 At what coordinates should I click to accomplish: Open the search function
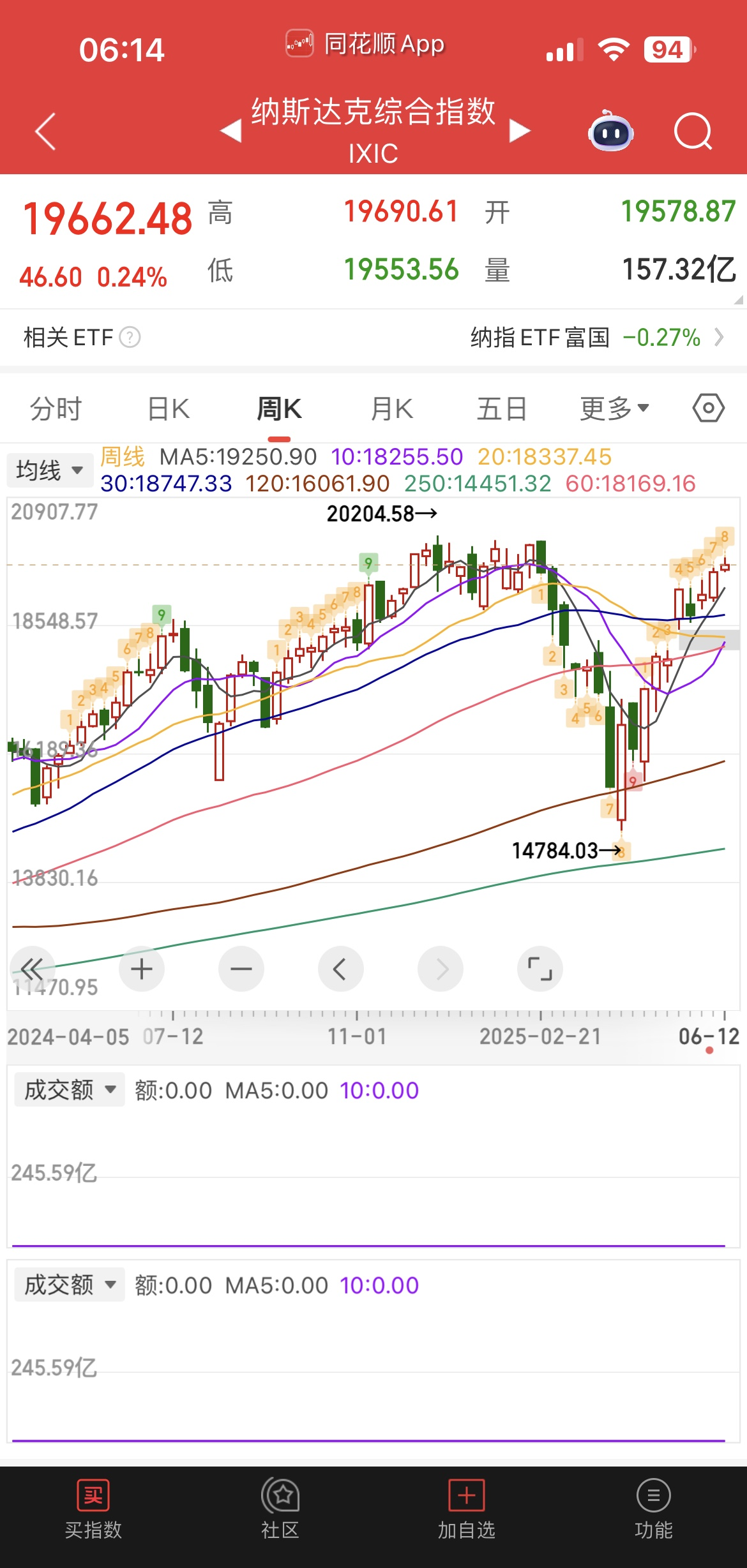pos(692,131)
